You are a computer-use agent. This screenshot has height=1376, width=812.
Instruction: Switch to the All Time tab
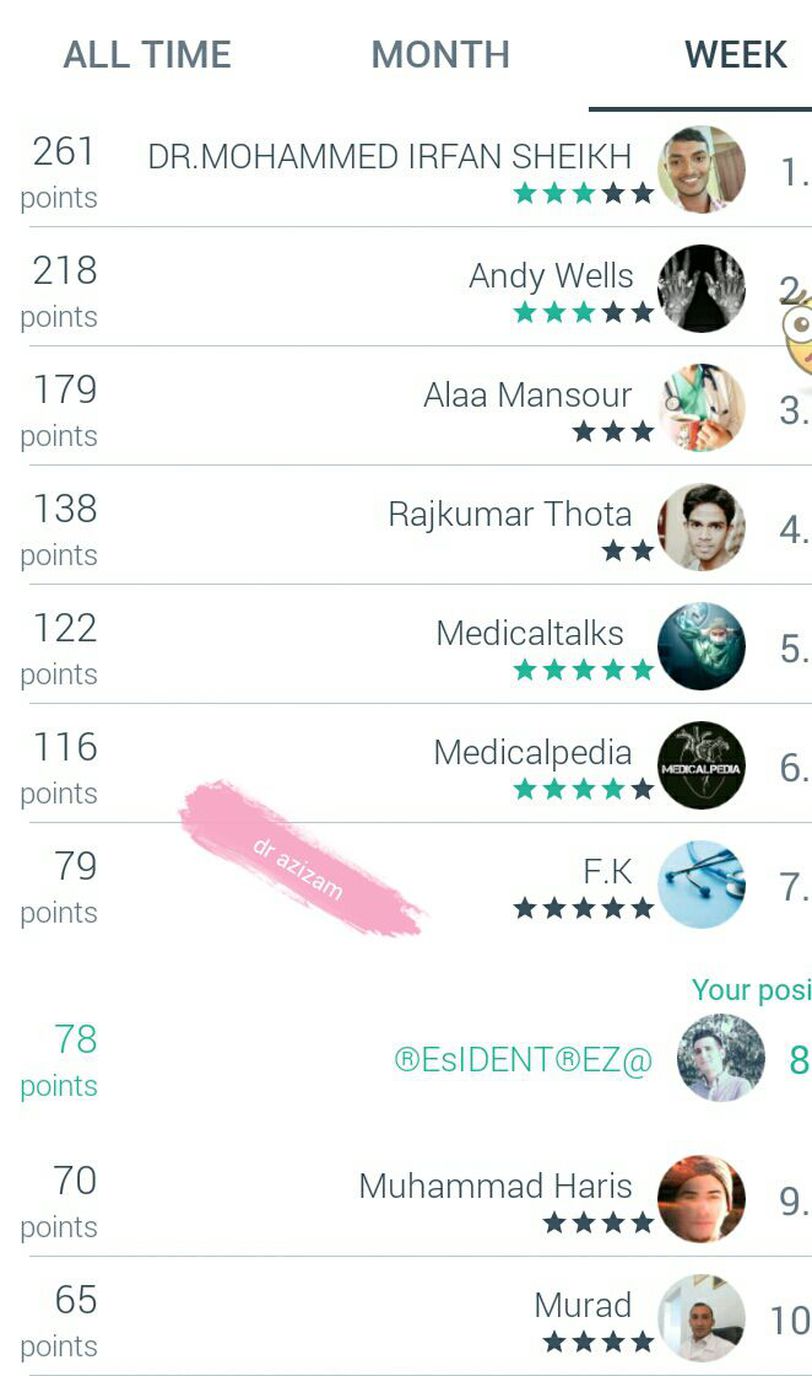tap(147, 55)
